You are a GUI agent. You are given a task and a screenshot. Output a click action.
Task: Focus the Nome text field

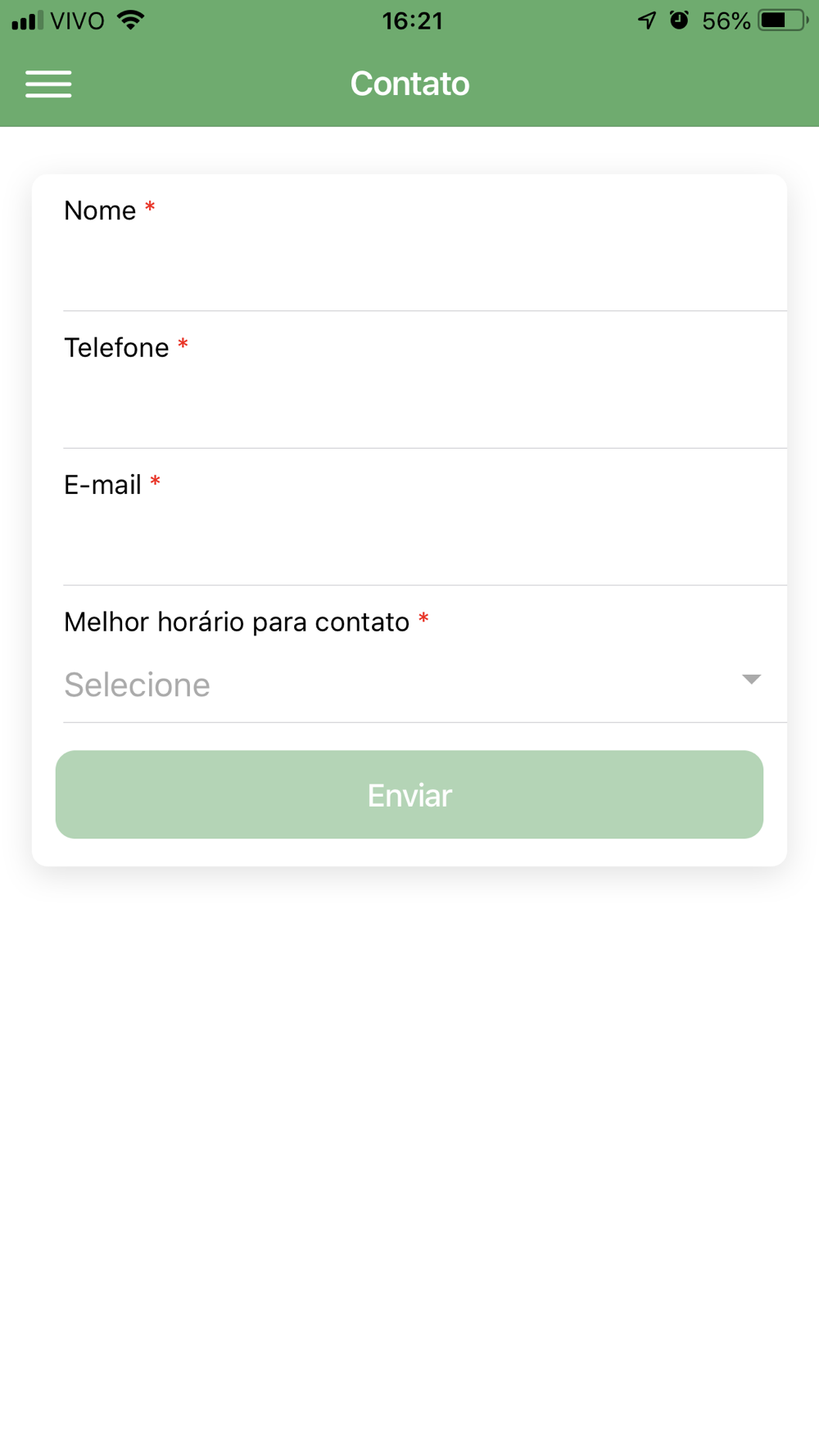425,271
